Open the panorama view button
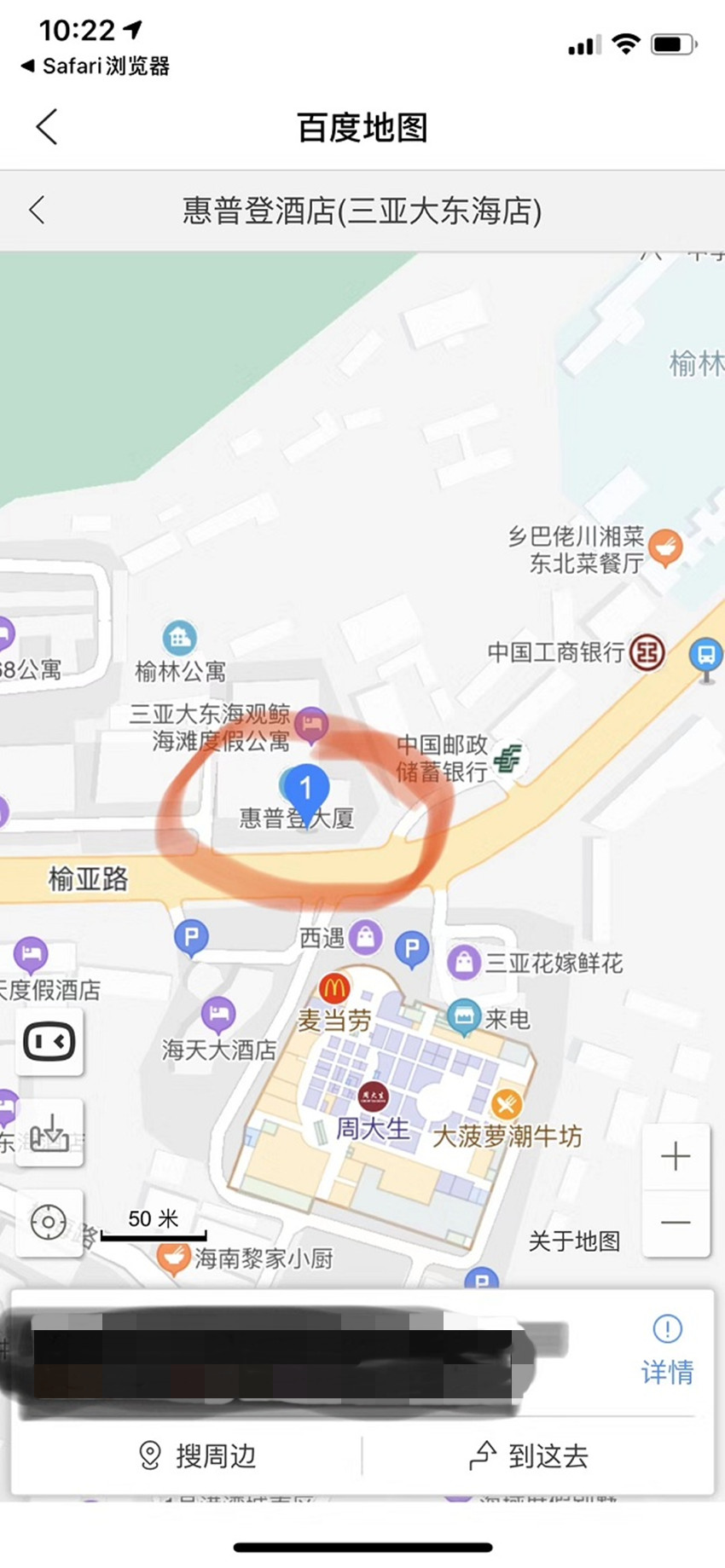 point(49,1042)
